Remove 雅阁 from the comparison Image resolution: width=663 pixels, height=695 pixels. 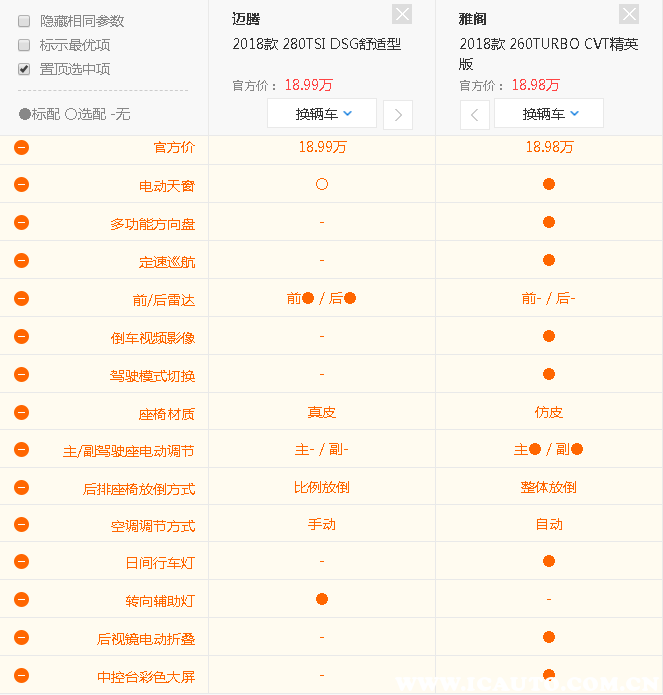point(628,14)
